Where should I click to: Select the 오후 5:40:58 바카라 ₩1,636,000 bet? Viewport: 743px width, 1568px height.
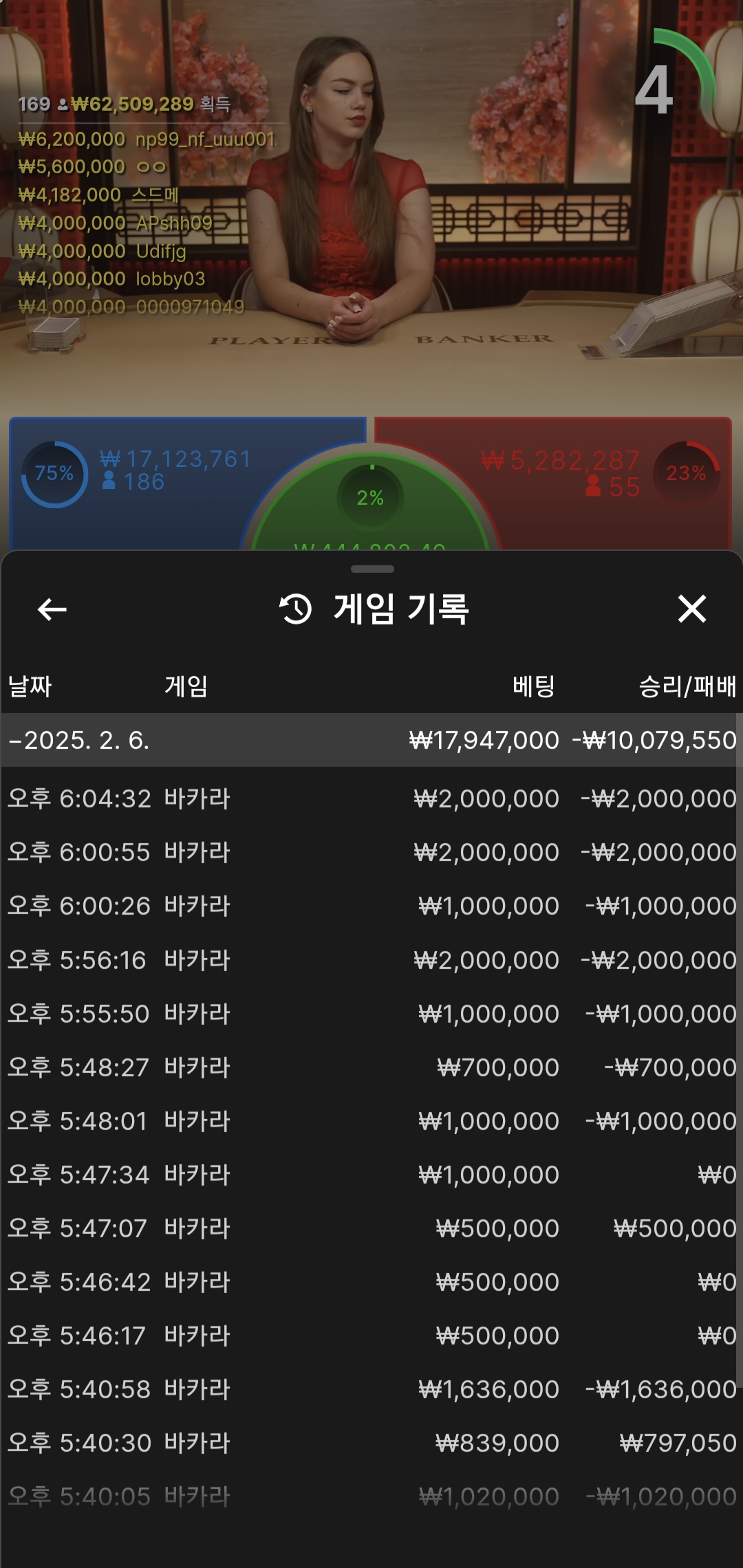point(371,1389)
